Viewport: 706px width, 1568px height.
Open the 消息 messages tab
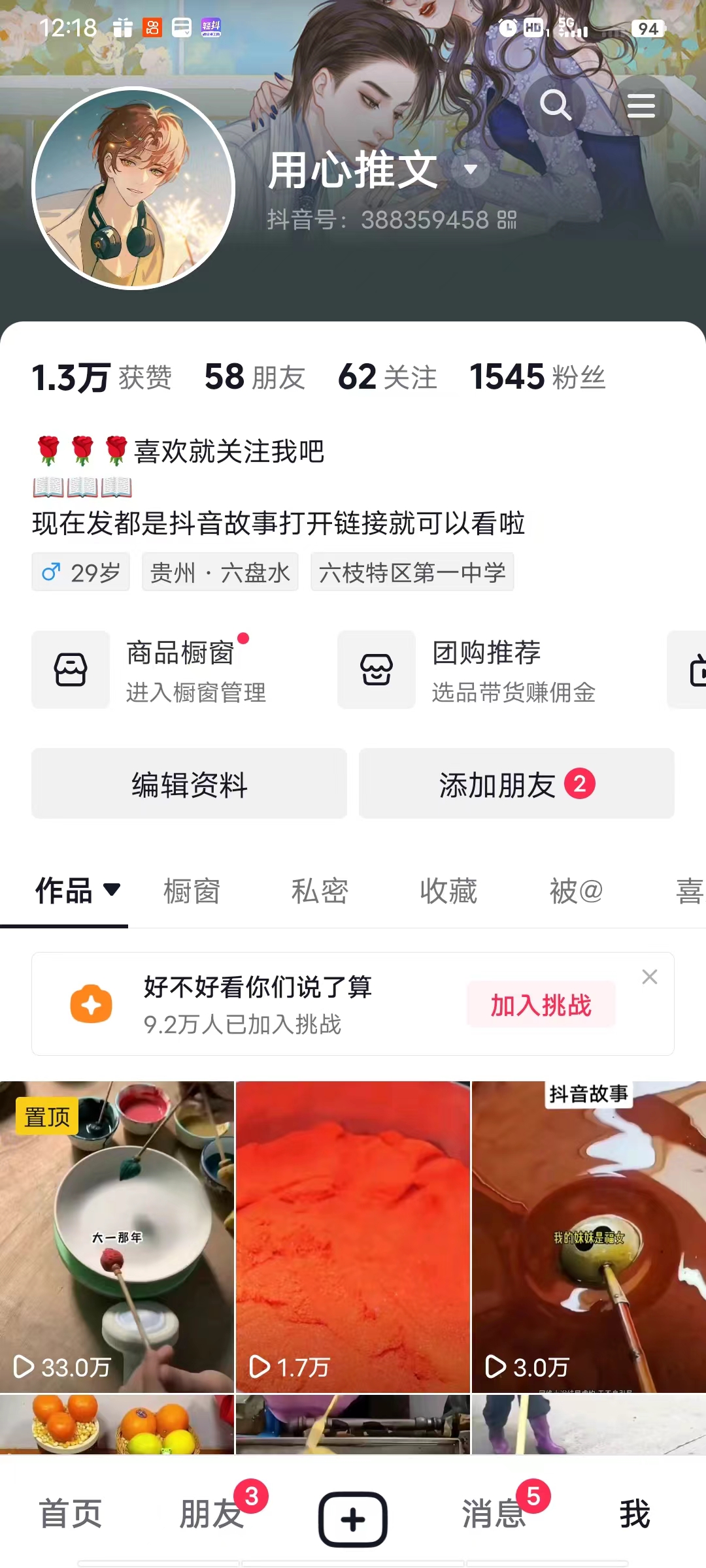tap(494, 1513)
